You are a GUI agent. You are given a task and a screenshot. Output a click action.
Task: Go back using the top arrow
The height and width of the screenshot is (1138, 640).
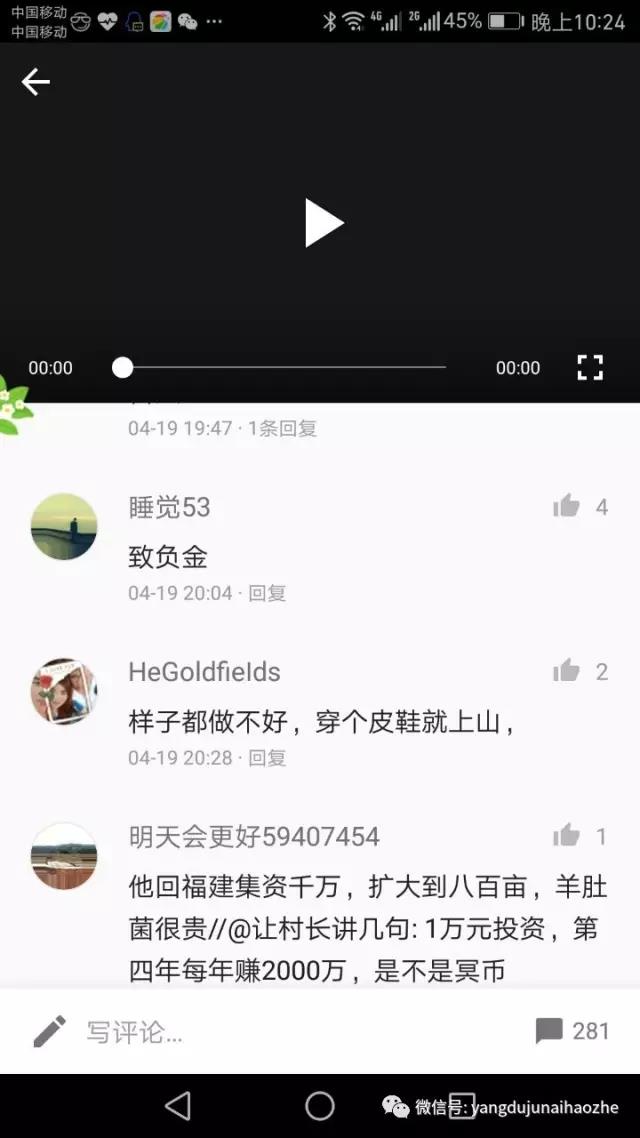tap(36, 82)
